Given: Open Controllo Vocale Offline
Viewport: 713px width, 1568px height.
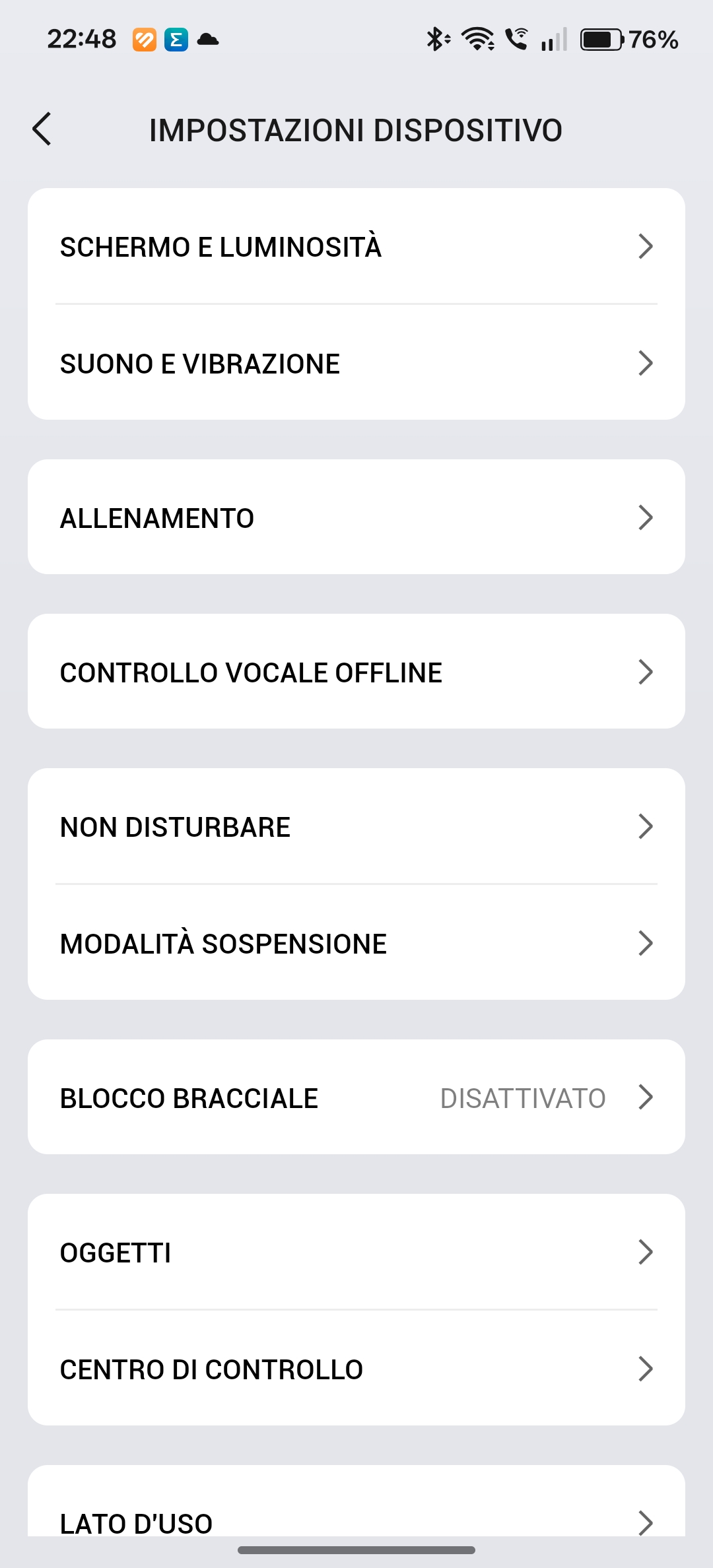Looking at the screenshot, I should (x=356, y=672).
